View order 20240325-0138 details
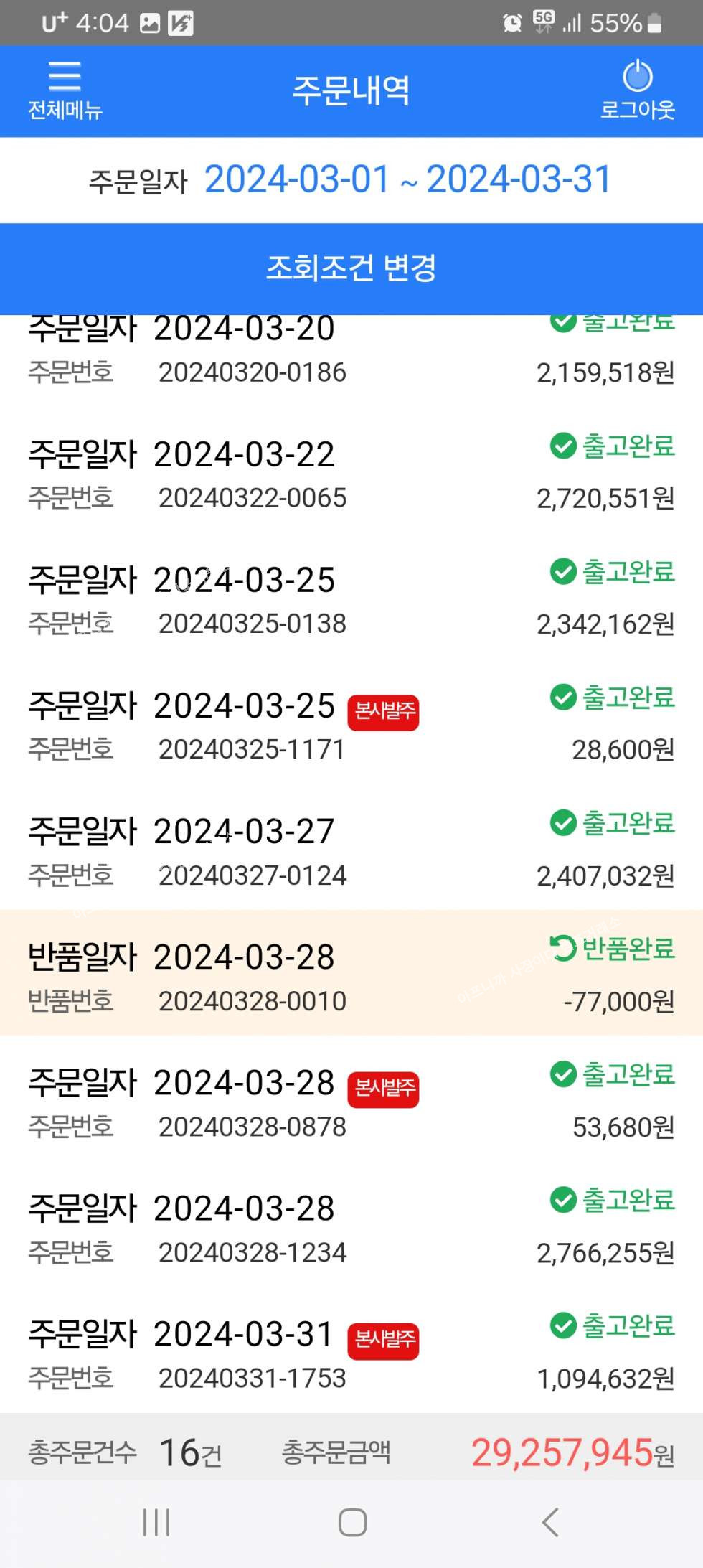This screenshot has height=1568, width=703. pyautogui.click(x=351, y=601)
